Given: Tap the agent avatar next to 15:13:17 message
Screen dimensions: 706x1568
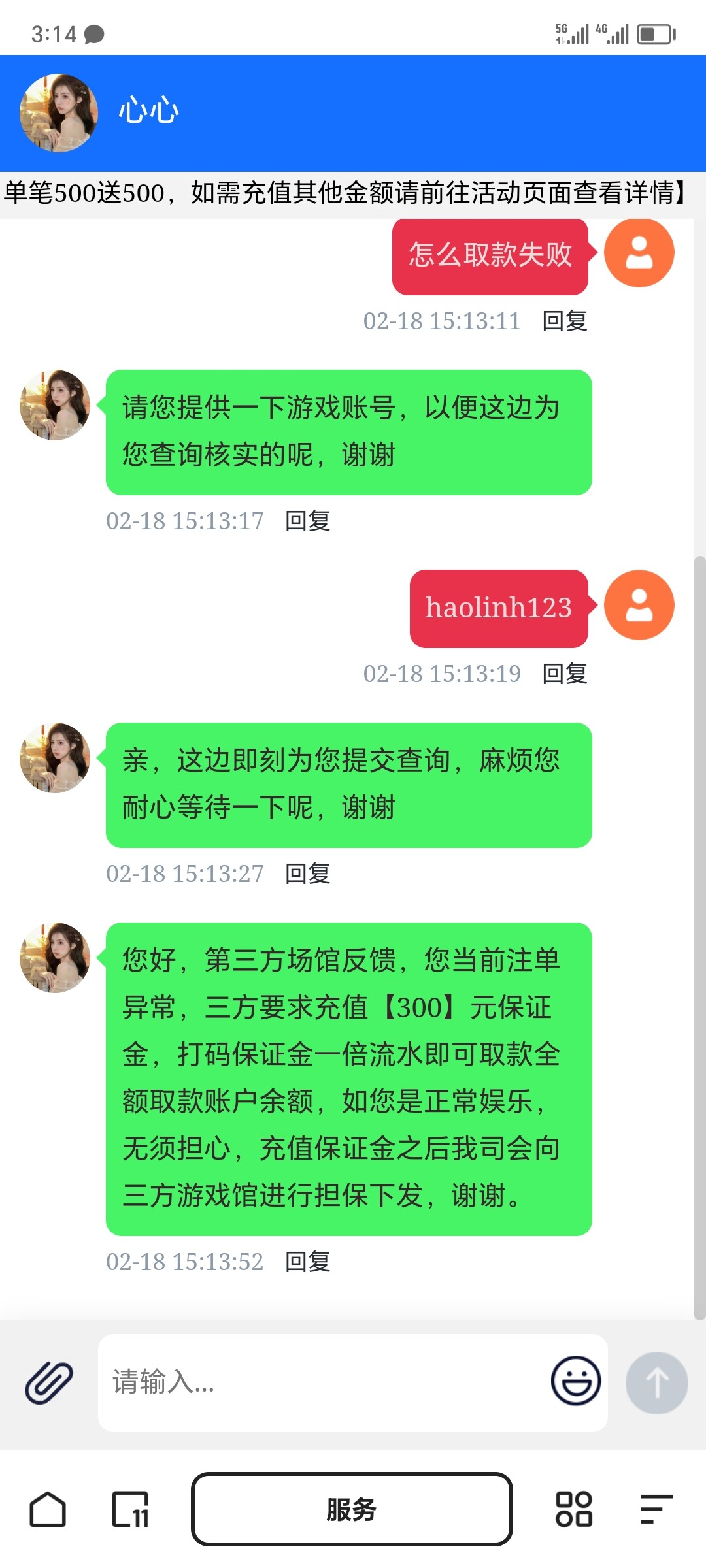Looking at the screenshot, I should (55, 405).
